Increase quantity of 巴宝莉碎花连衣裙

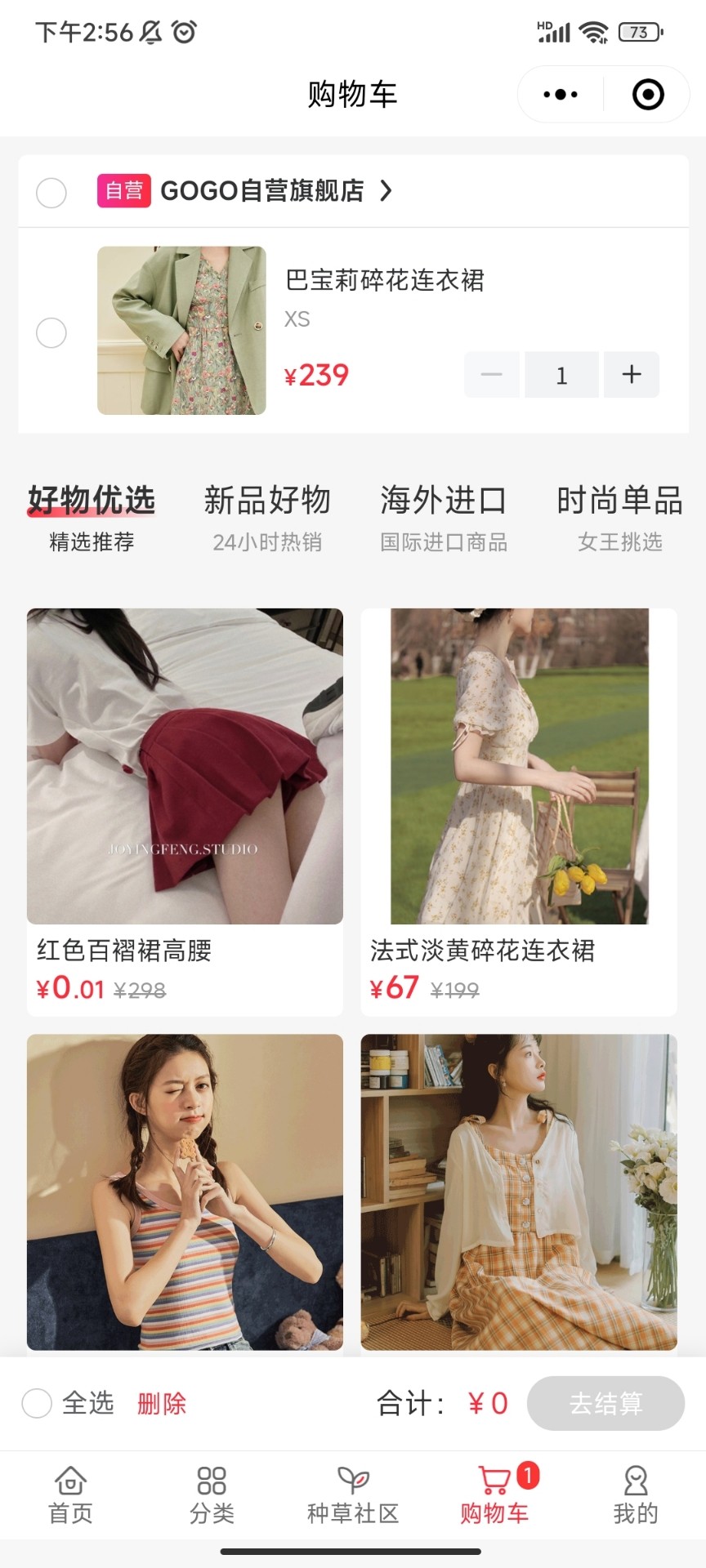[632, 375]
